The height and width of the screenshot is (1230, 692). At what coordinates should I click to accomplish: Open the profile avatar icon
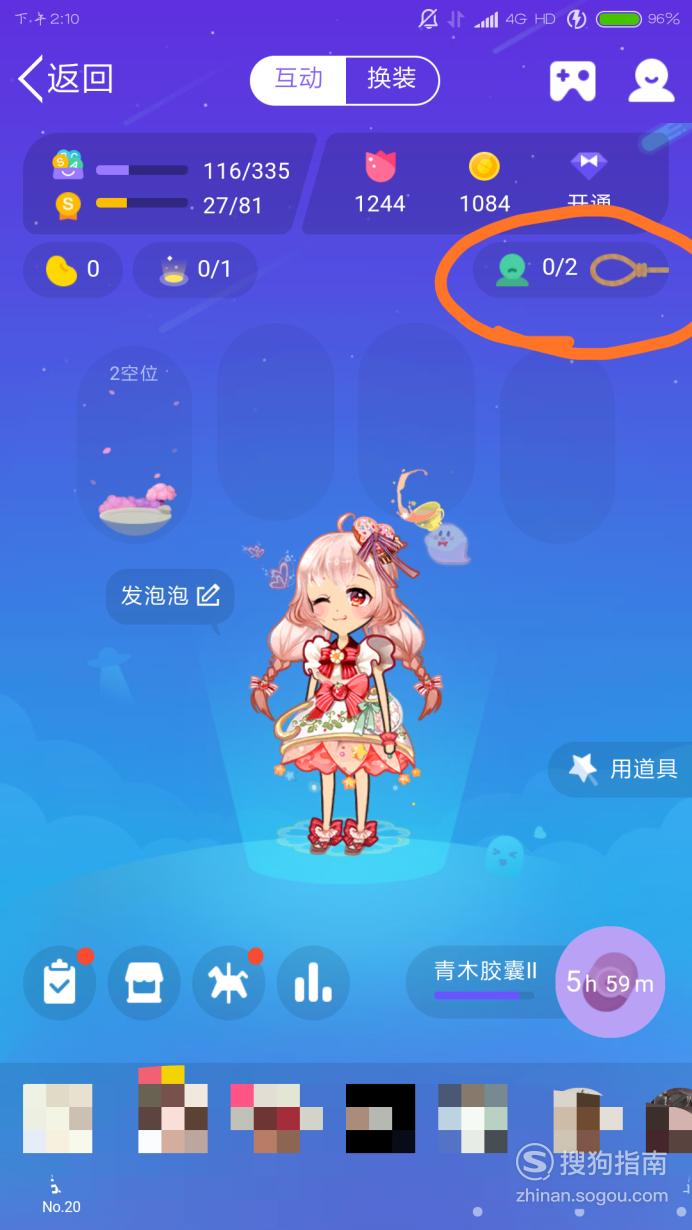pyautogui.click(x=650, y=81)
